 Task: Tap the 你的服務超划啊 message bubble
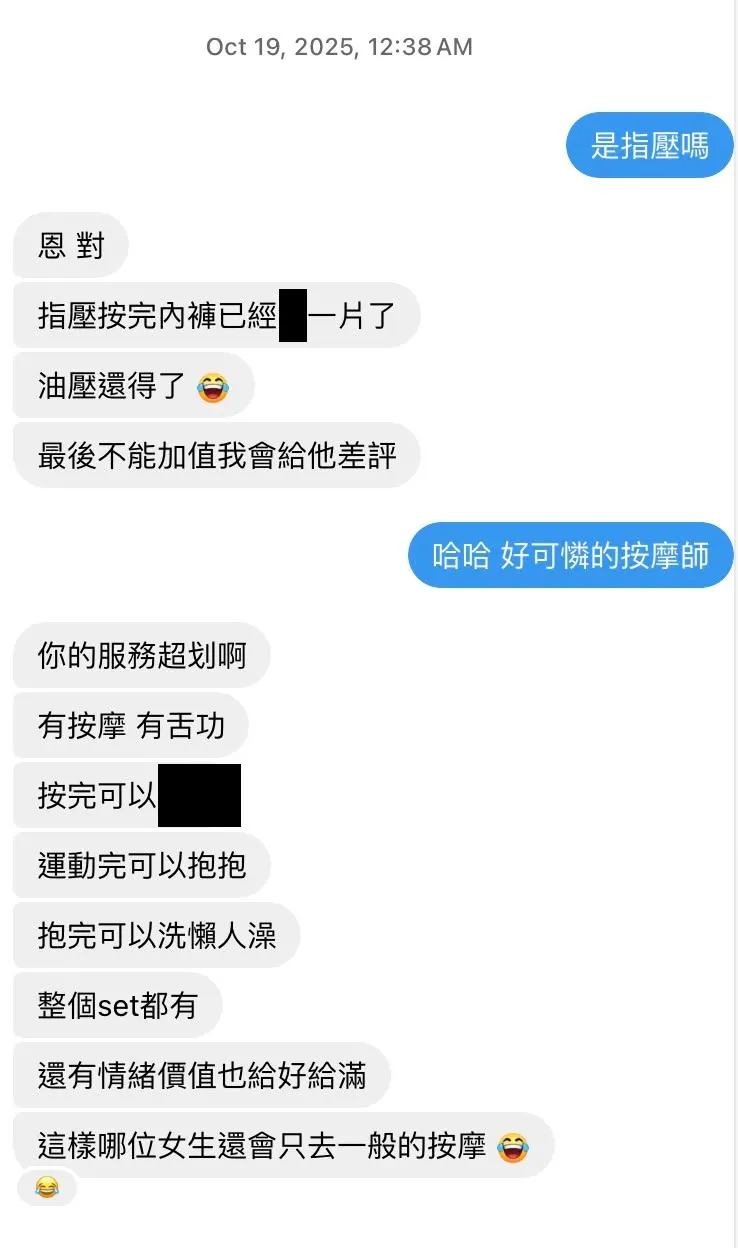click(140, 655)
